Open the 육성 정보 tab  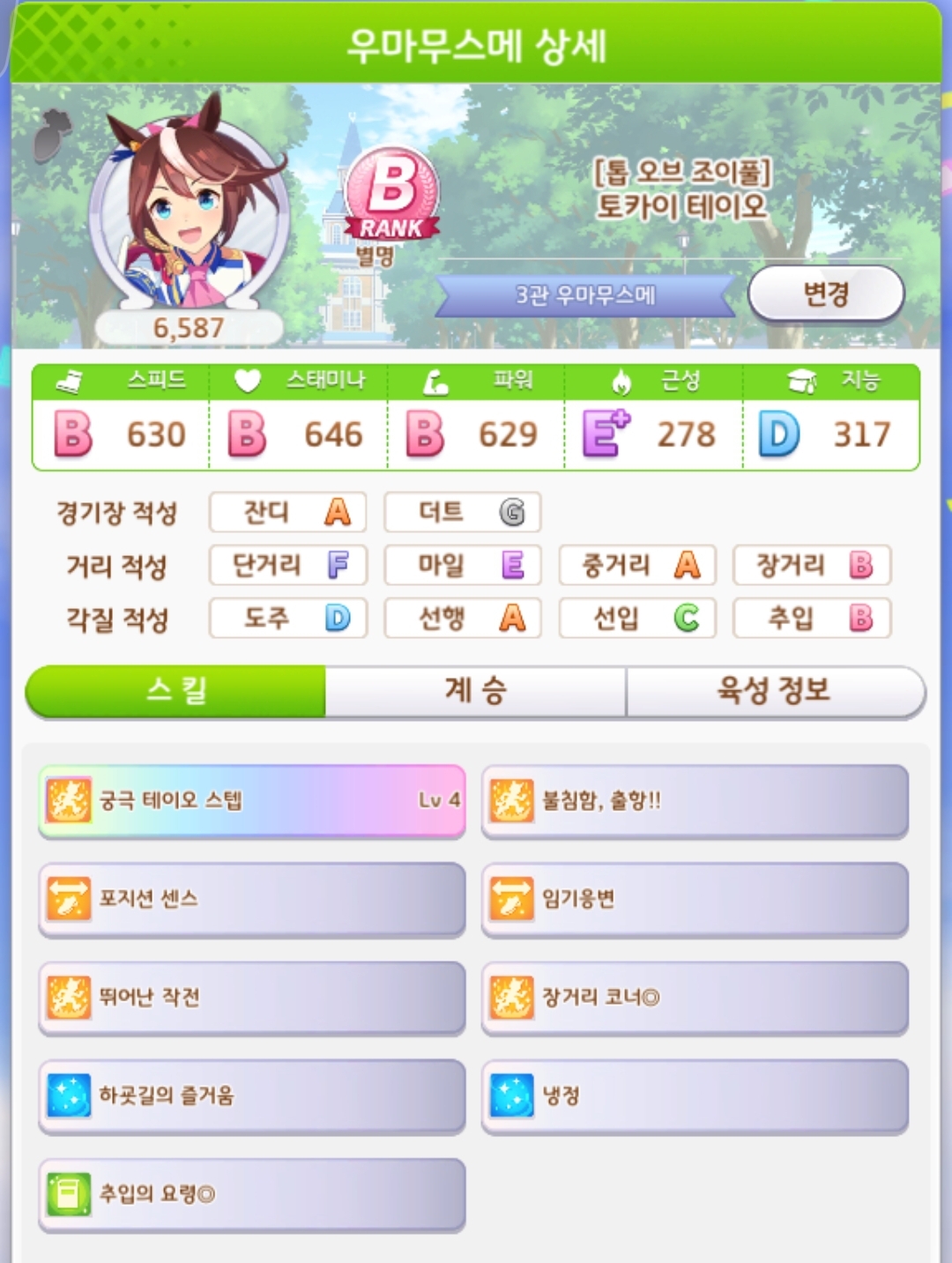[775, 690]
